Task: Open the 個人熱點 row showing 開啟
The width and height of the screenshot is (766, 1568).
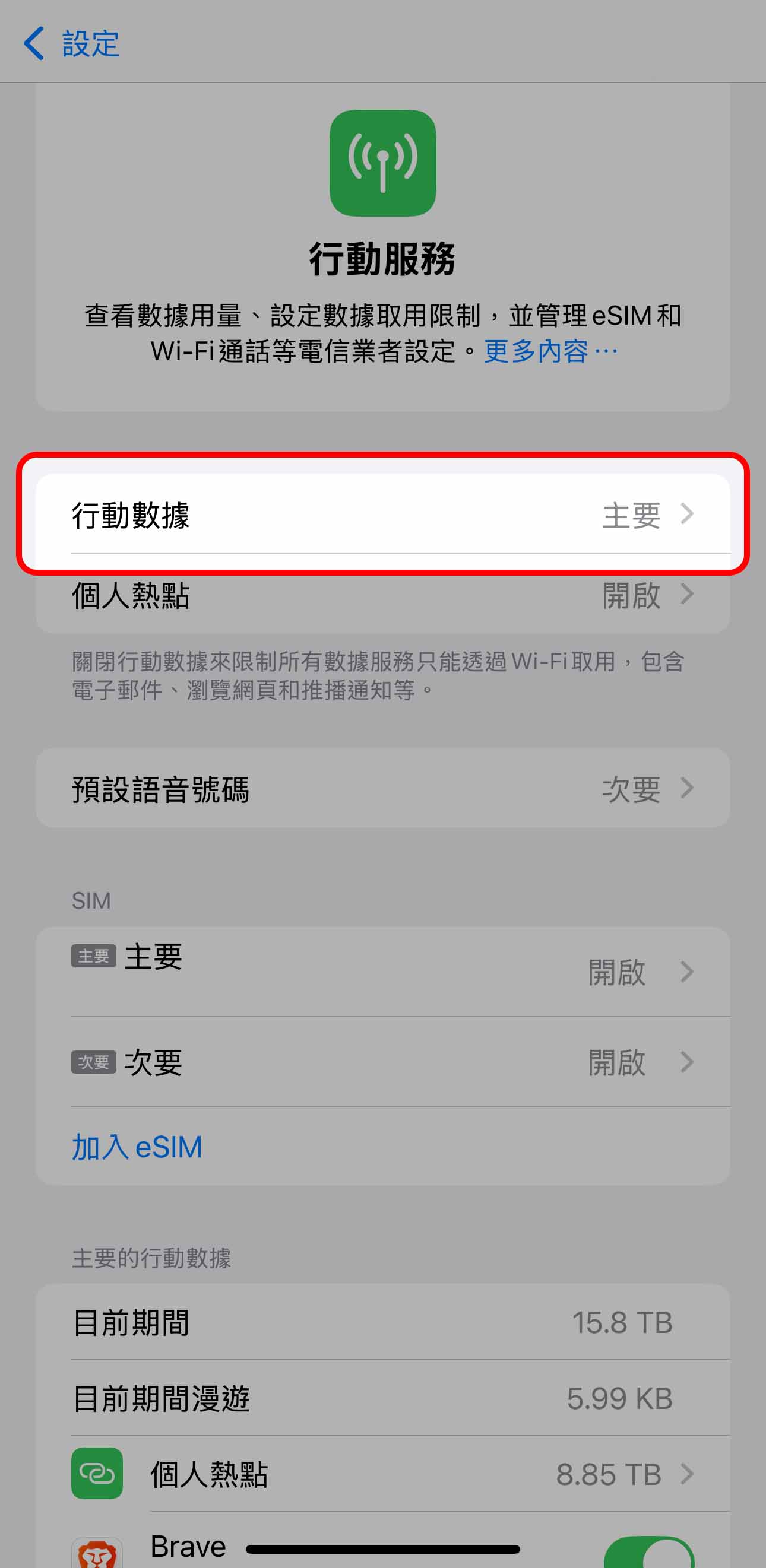Action: click(x=382, y=595)
